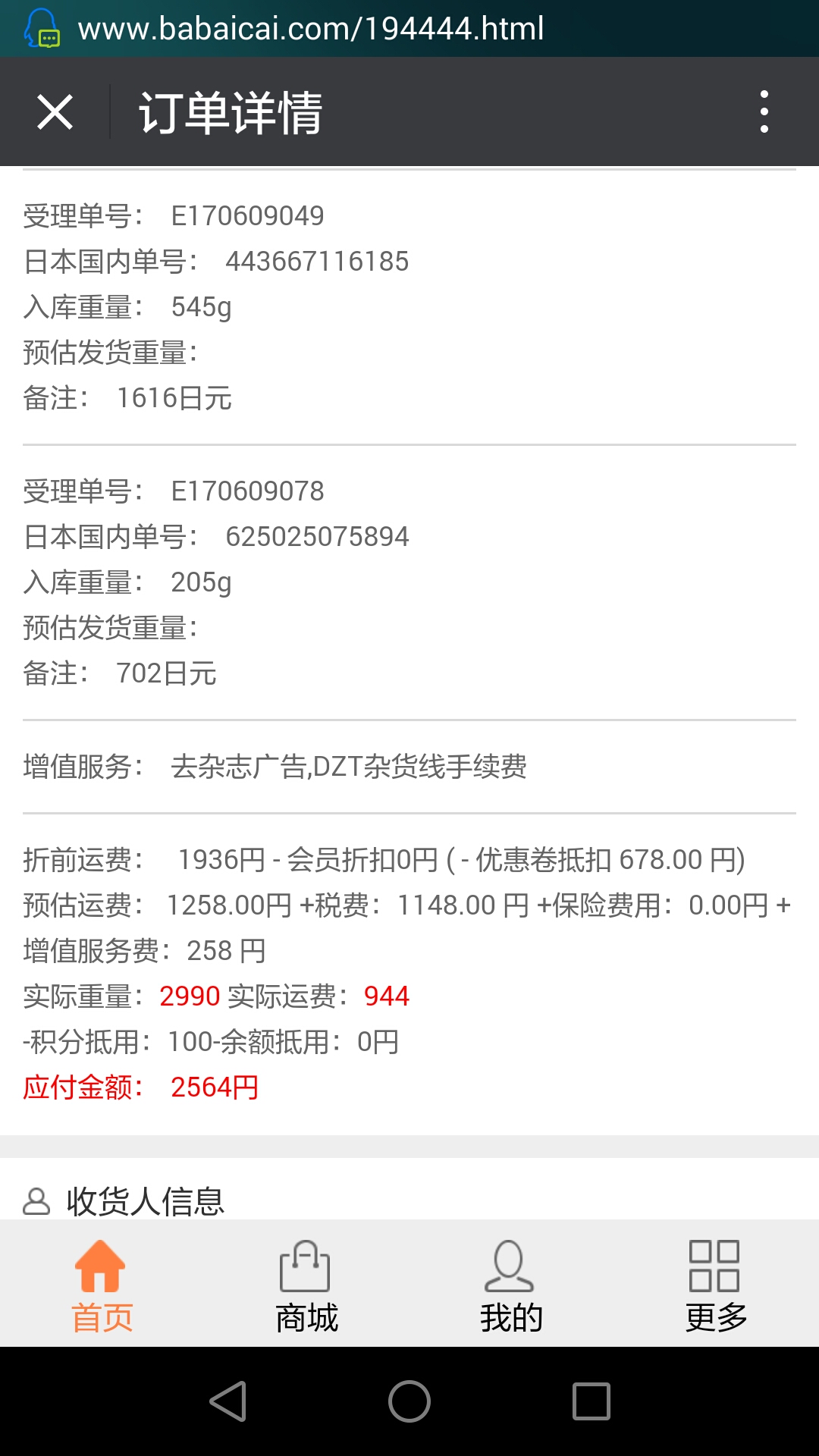Open the three-dot overflow menu

click(x=764, y=111)
